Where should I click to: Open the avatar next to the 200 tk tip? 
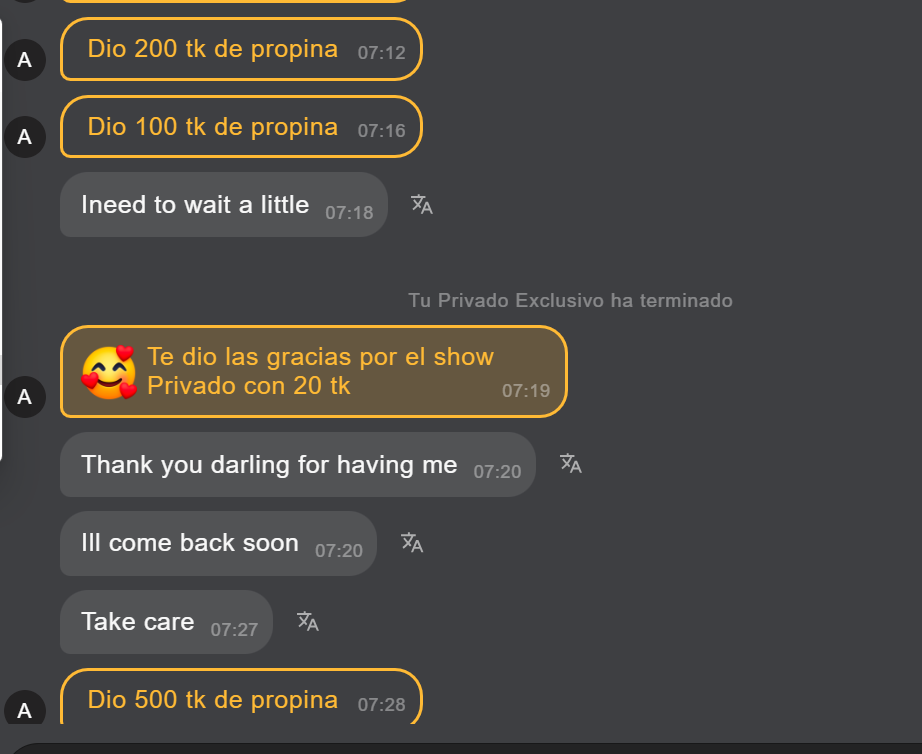[x=25, y=60]
